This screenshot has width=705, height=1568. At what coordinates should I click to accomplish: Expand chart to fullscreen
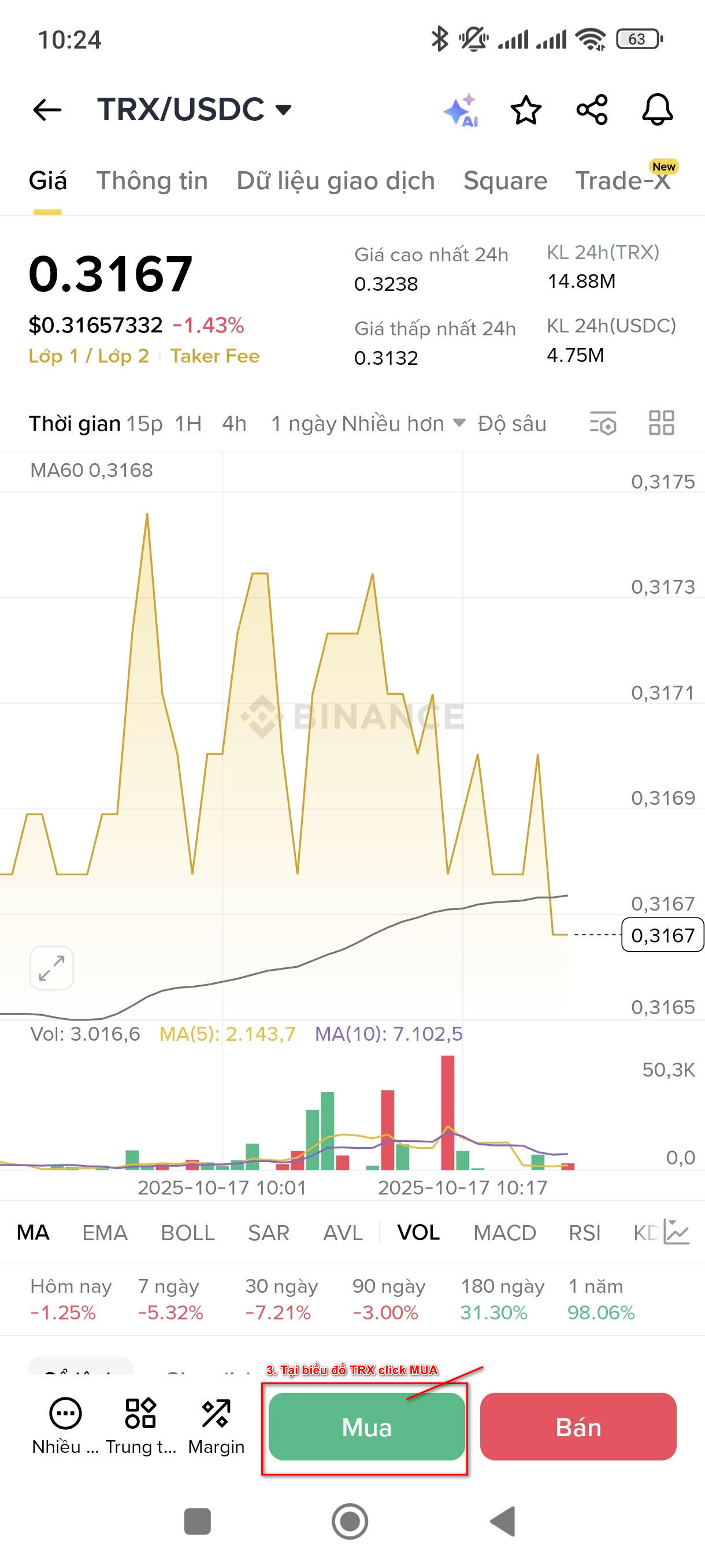51,968
